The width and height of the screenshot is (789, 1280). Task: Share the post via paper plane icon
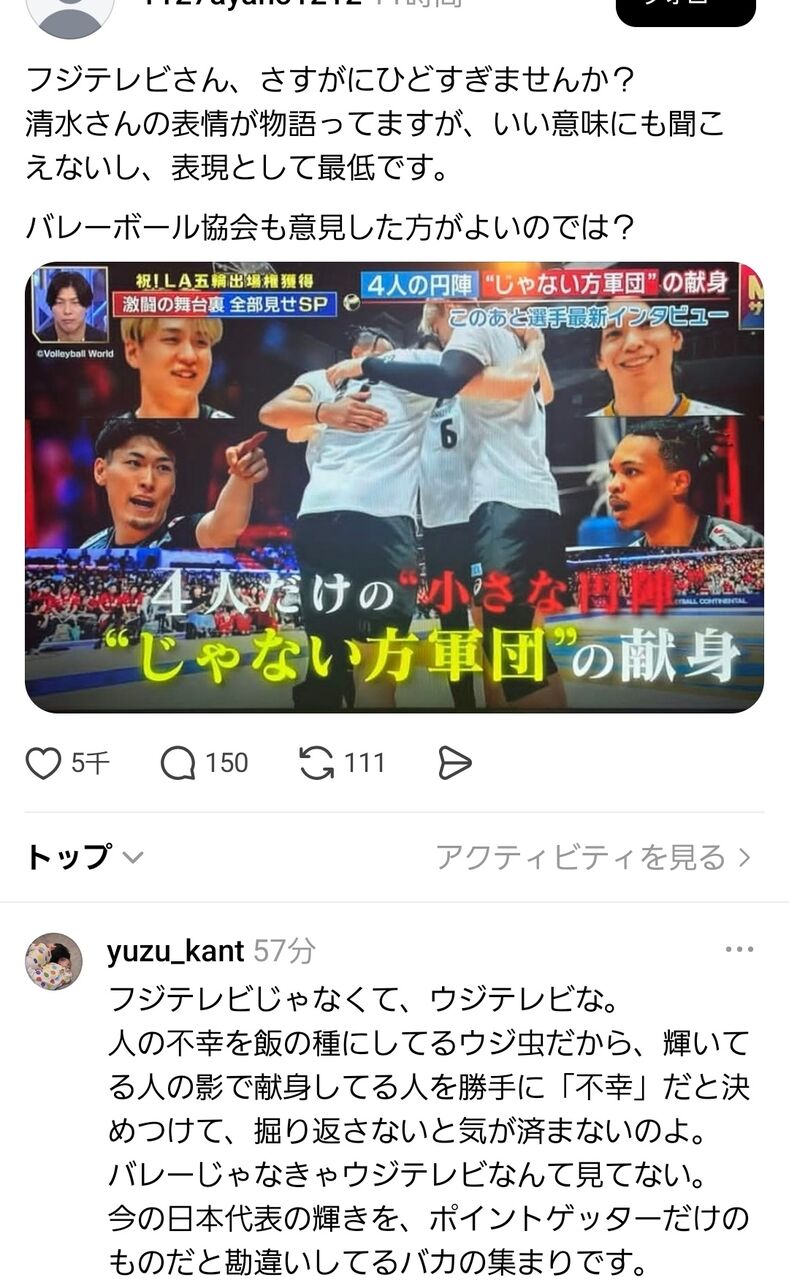tap(454, 764)
